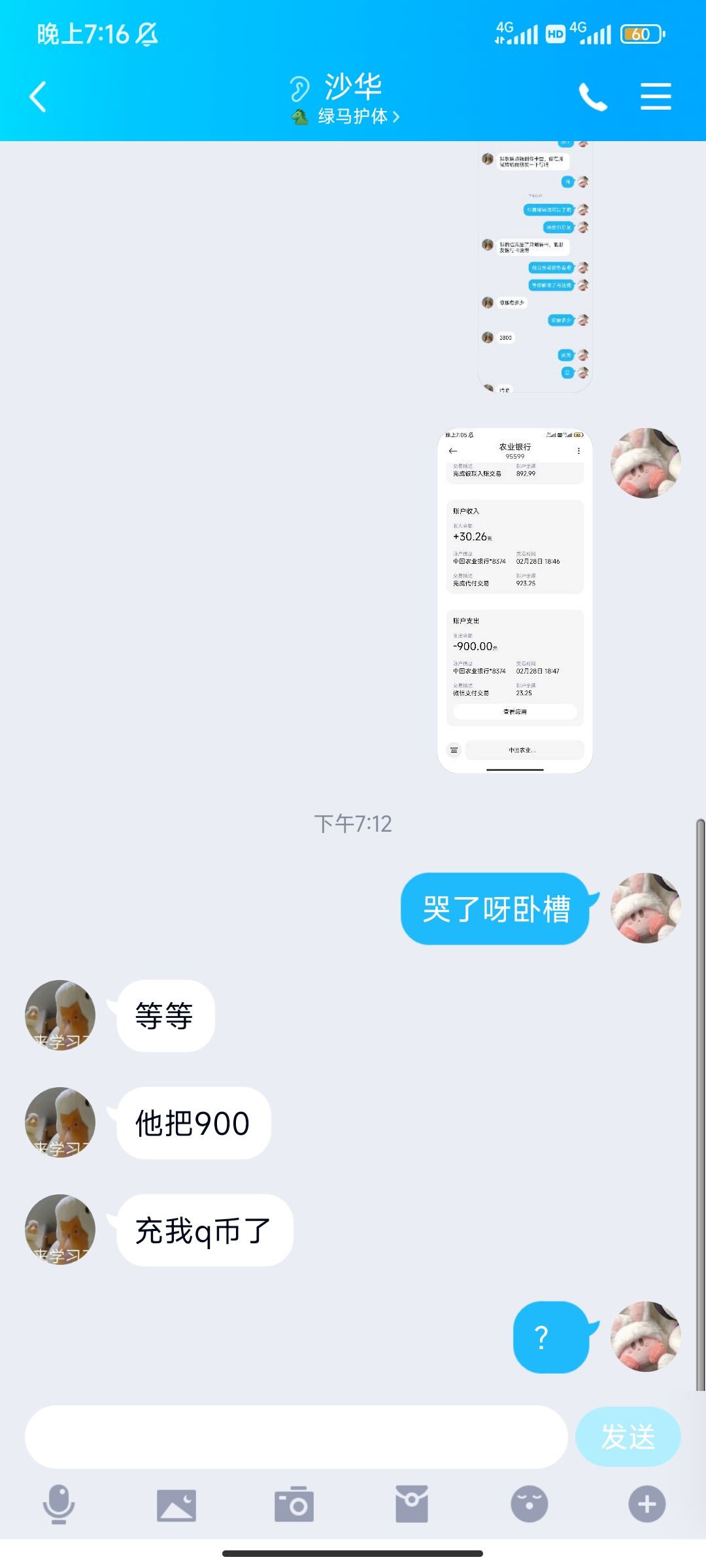View my avatar beside 哭了呀卧槽 message
706x1568 pixels.
[645, 908]
